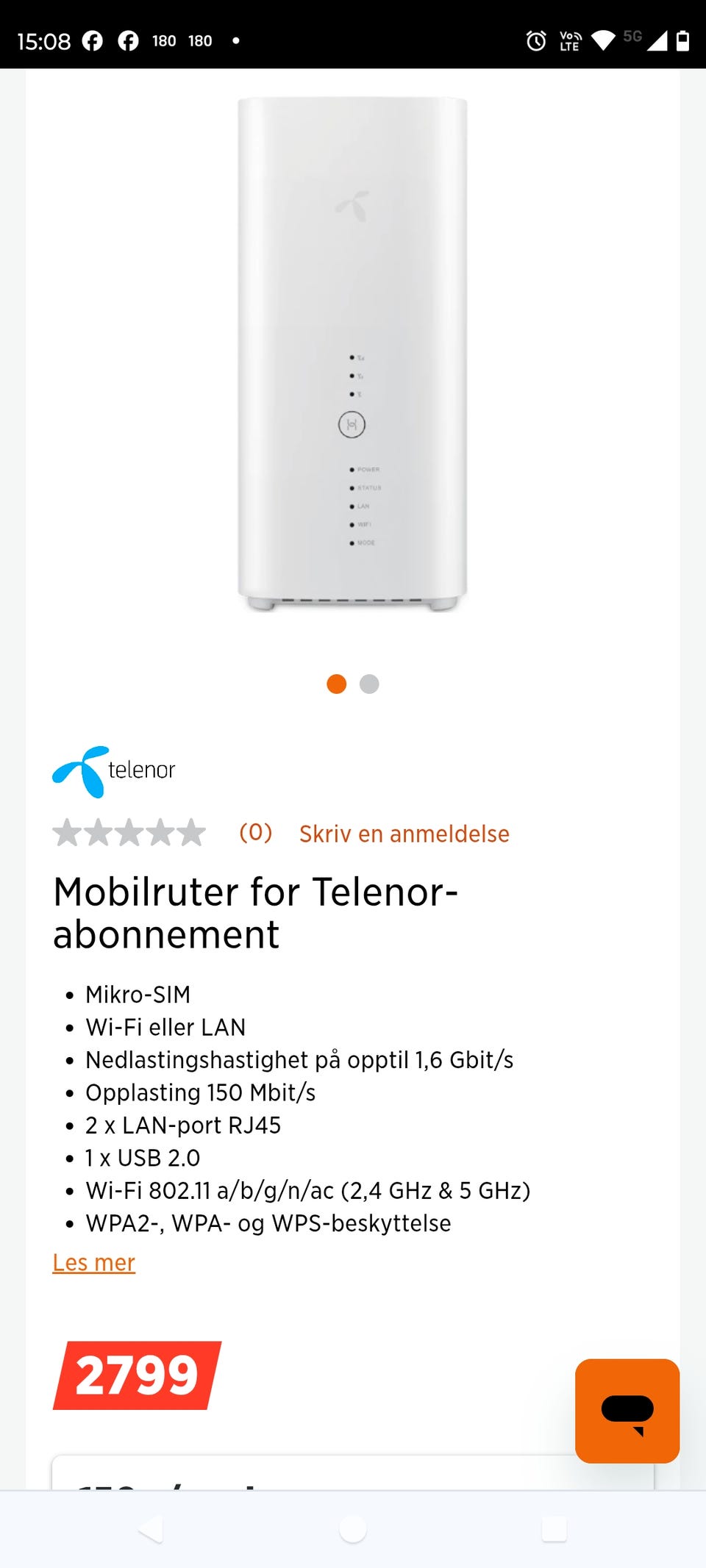Screen dimensions: 706x1568
Task: Tap the Wi-Fi status icon
Action: pyautogui.click(x=605, y=40)
